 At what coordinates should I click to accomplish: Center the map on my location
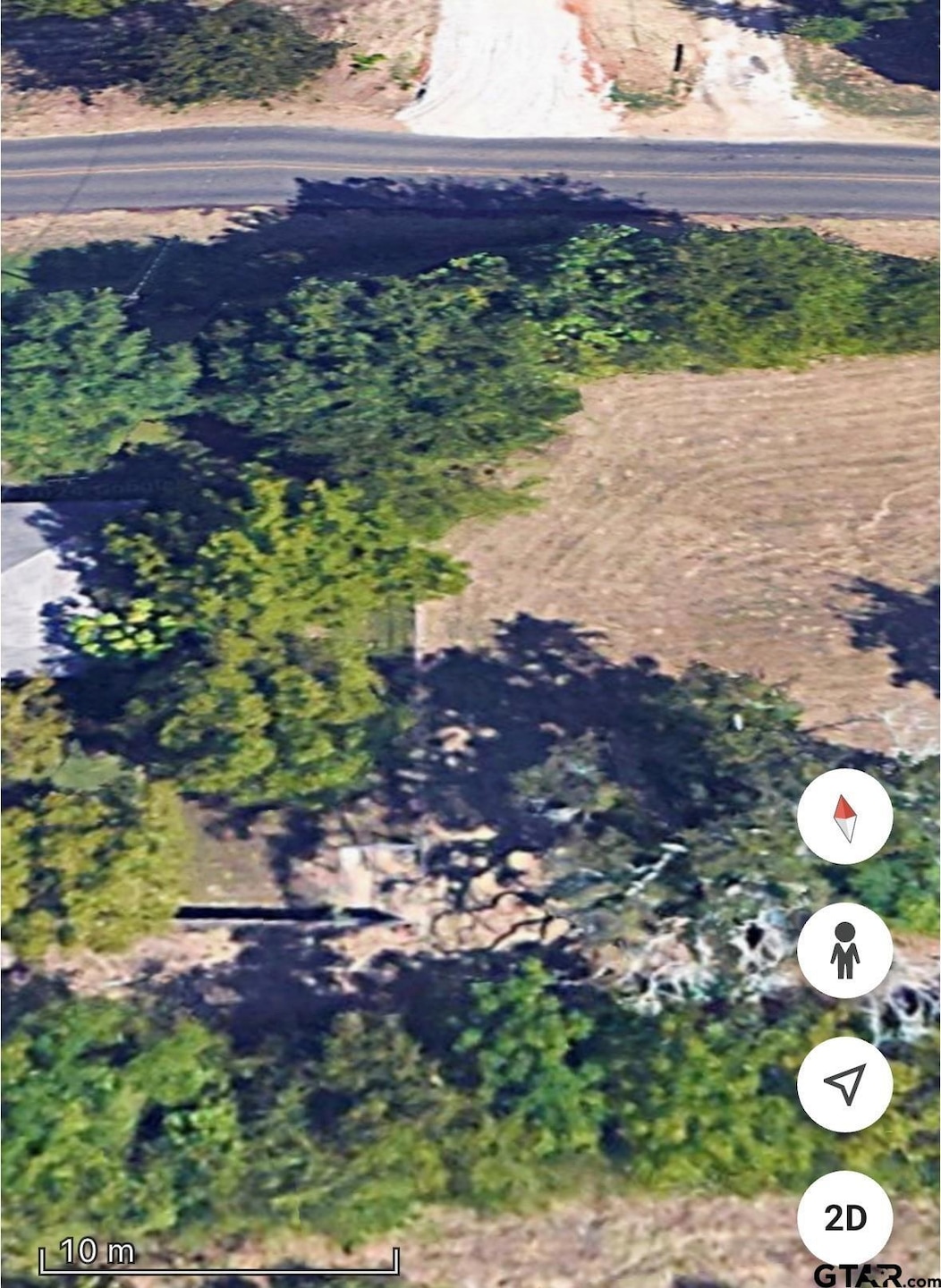click(x=844, y=1084)
